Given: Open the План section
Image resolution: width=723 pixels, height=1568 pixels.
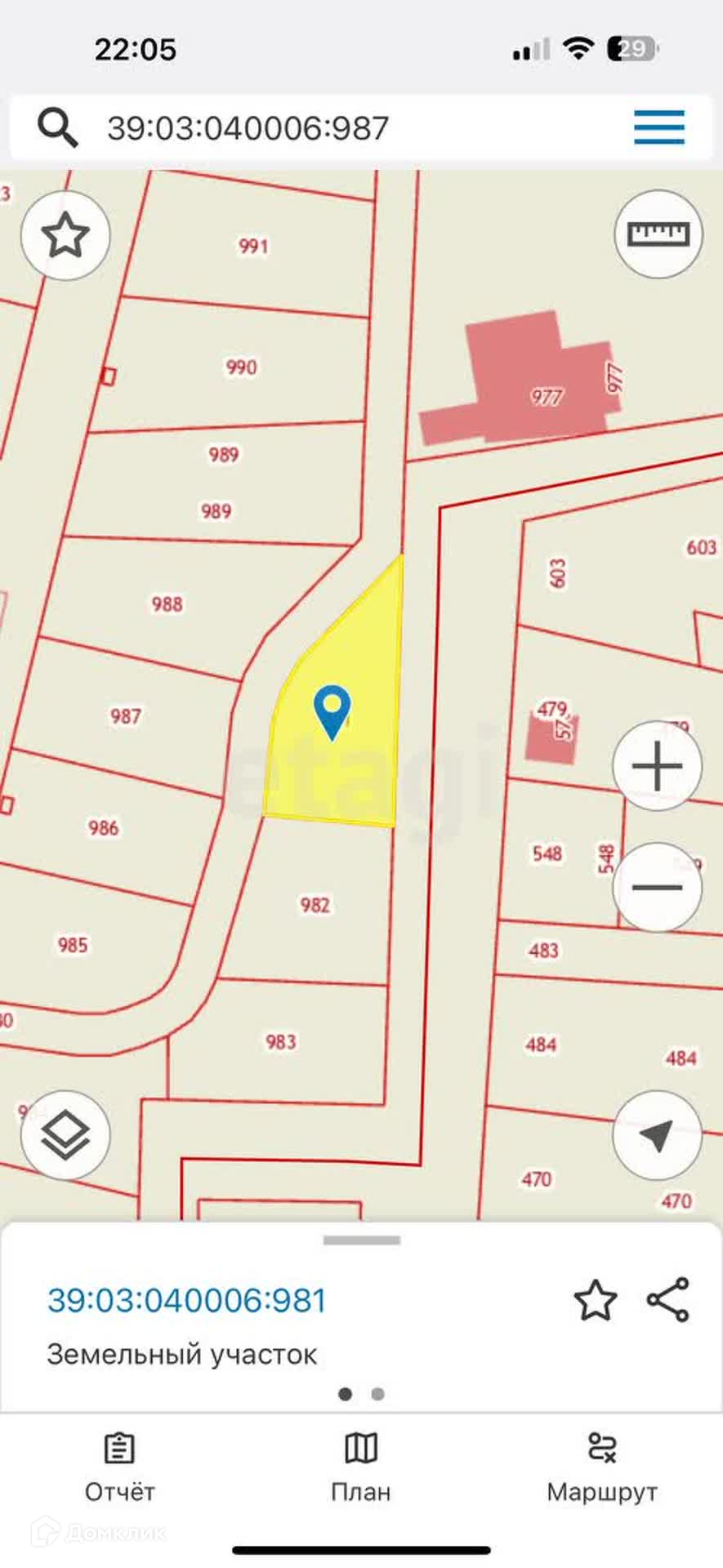Looking at the screenshot, I should pyautogui.click(x=361, y=1468).
